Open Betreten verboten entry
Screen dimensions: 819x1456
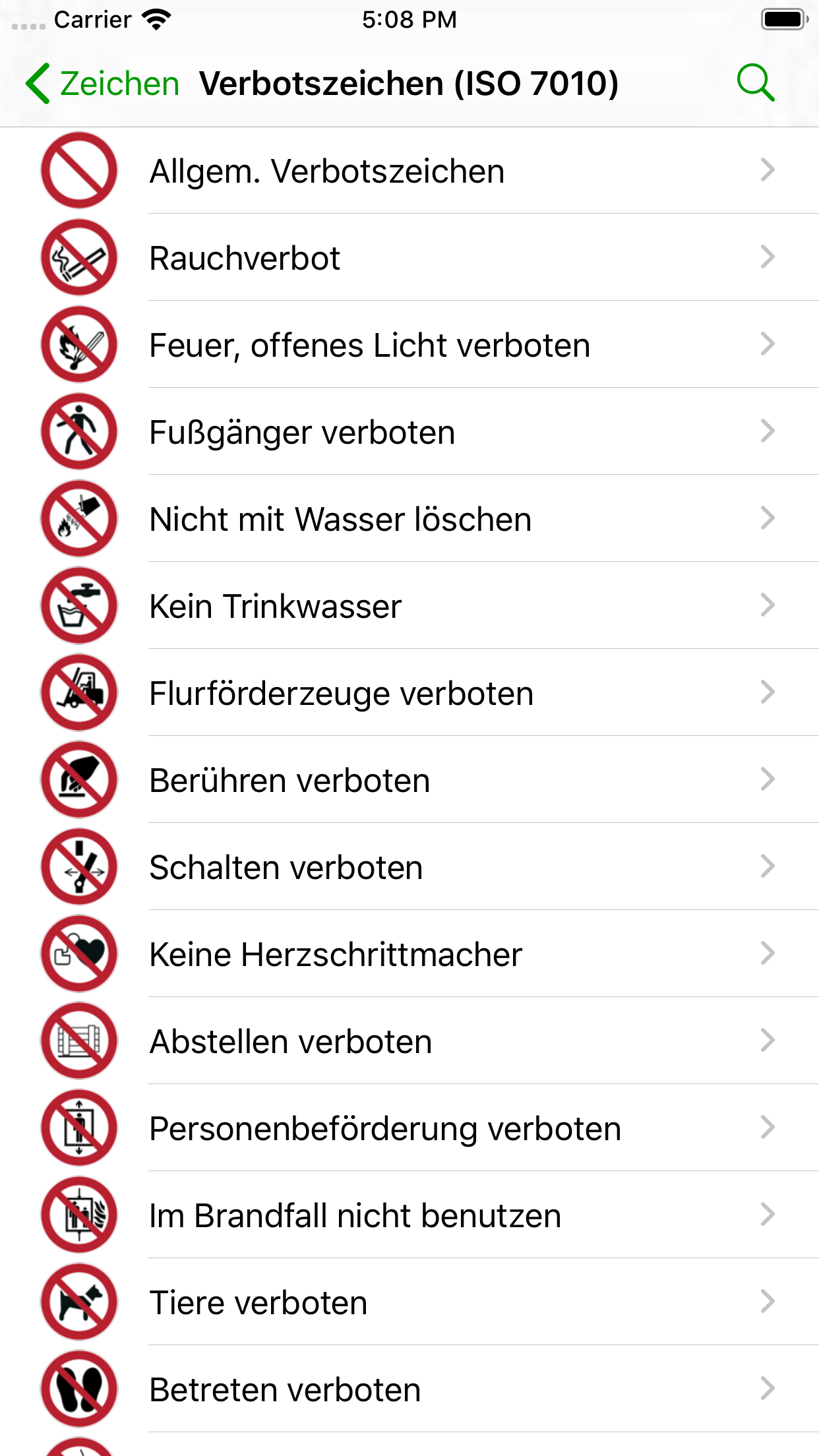pyautogui.click(x=409, y=1389)
